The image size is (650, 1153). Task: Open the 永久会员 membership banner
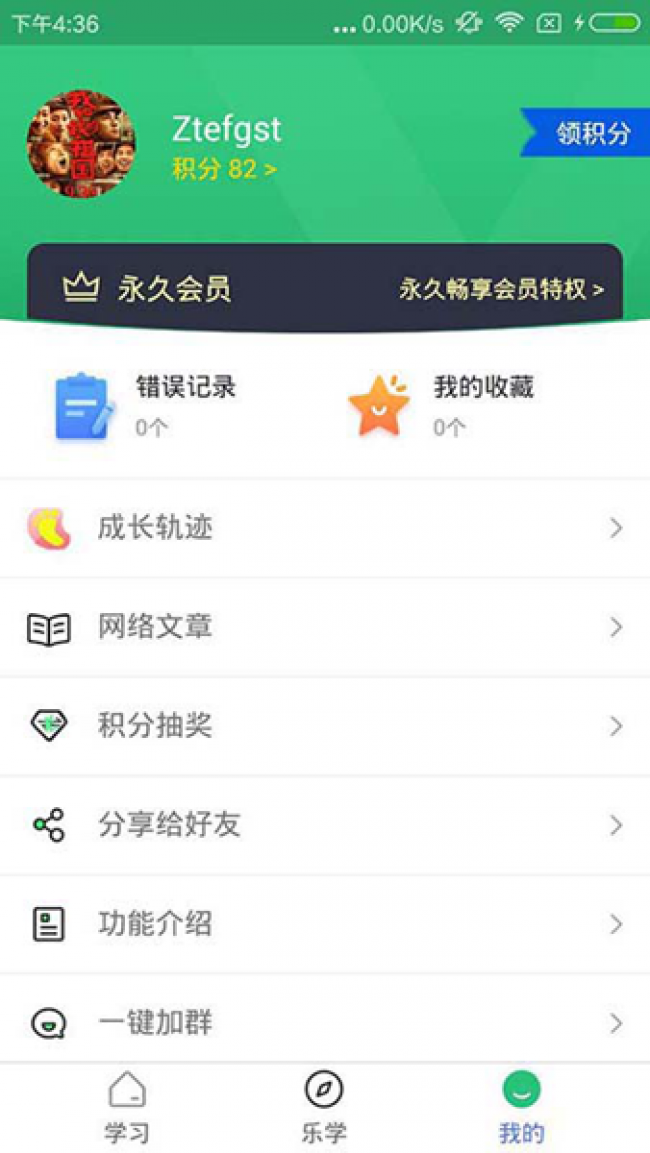point(325,288)
